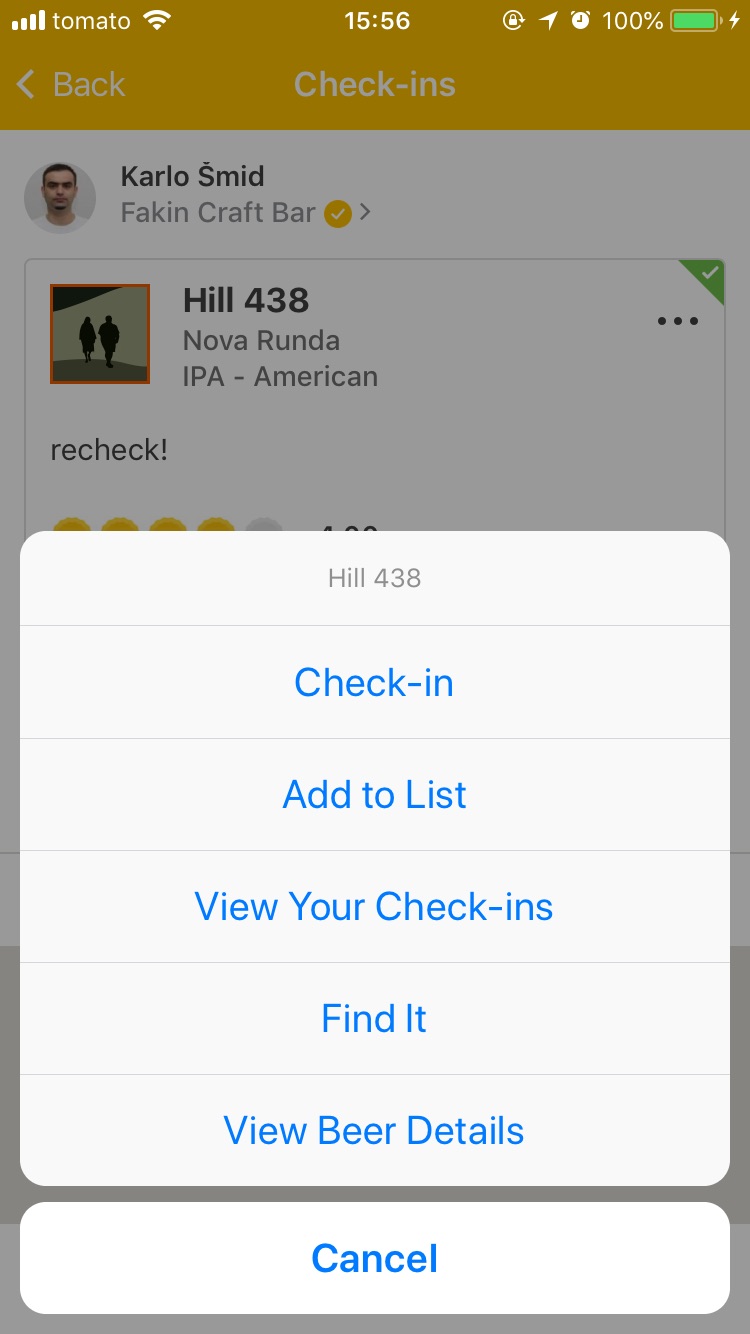Open View Your Check-ins

pyautogui.click(x=374, y=906)
